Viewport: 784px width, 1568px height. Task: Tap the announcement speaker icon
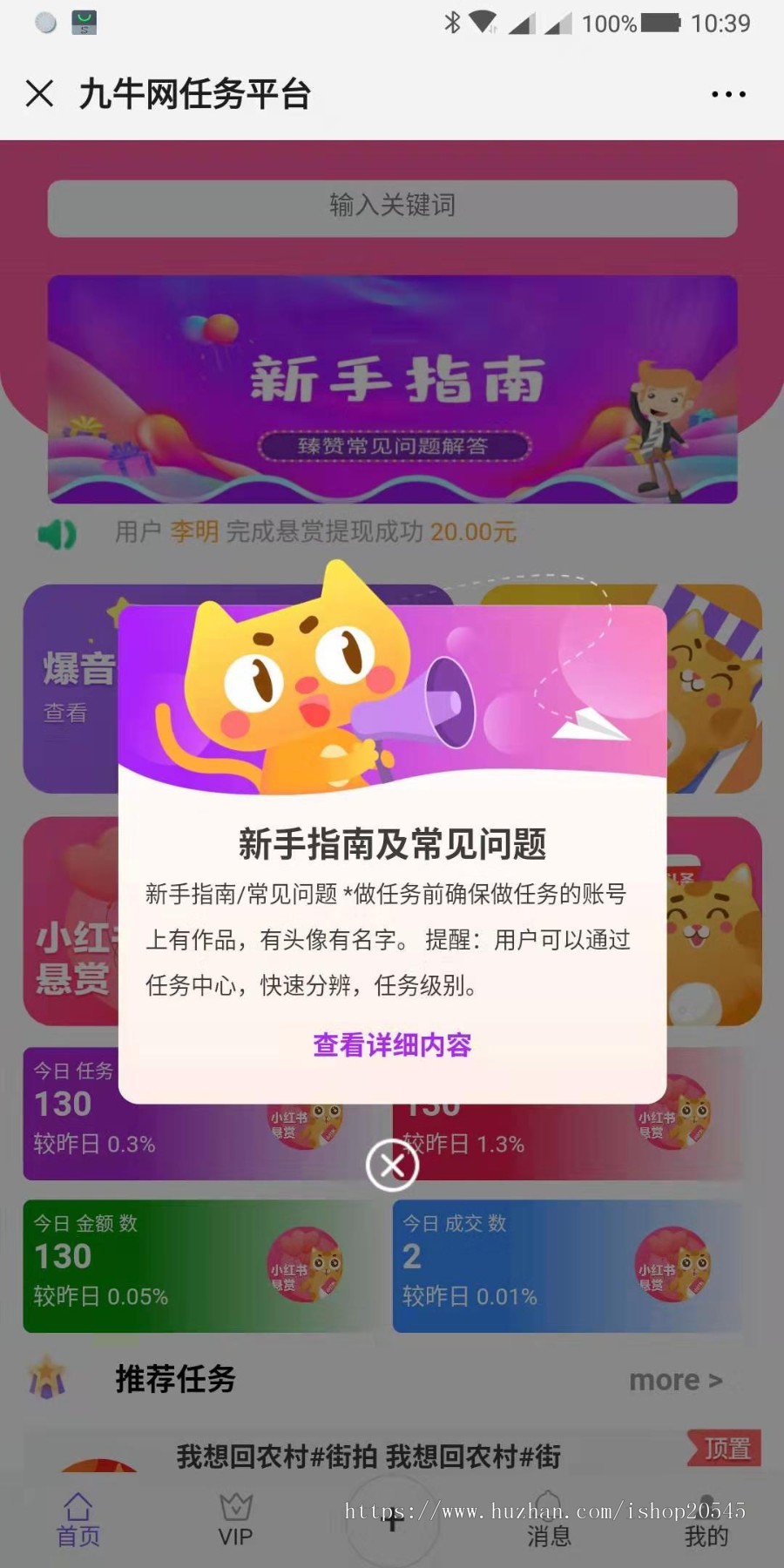coord(57,531)
